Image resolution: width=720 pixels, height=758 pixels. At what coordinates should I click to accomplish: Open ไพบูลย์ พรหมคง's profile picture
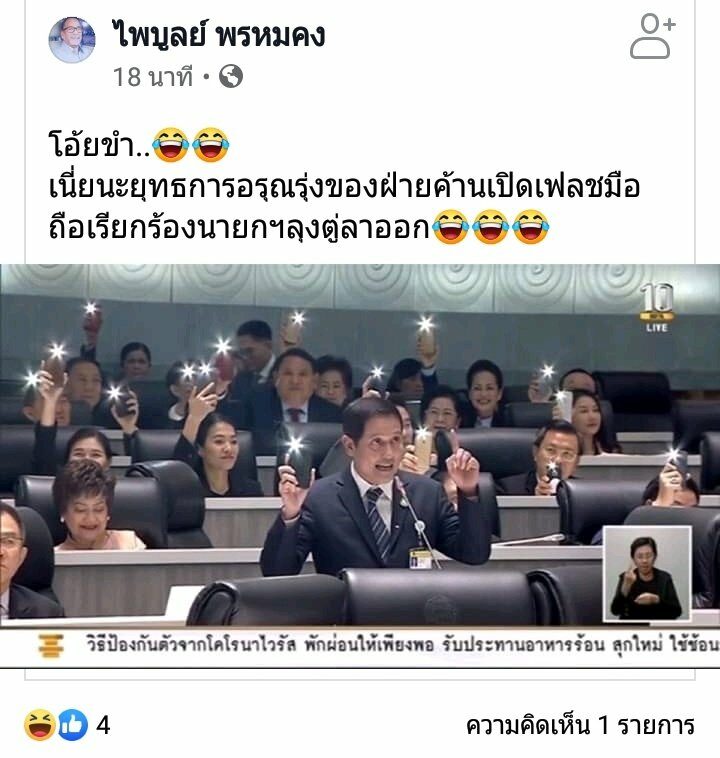click(72, 40)
